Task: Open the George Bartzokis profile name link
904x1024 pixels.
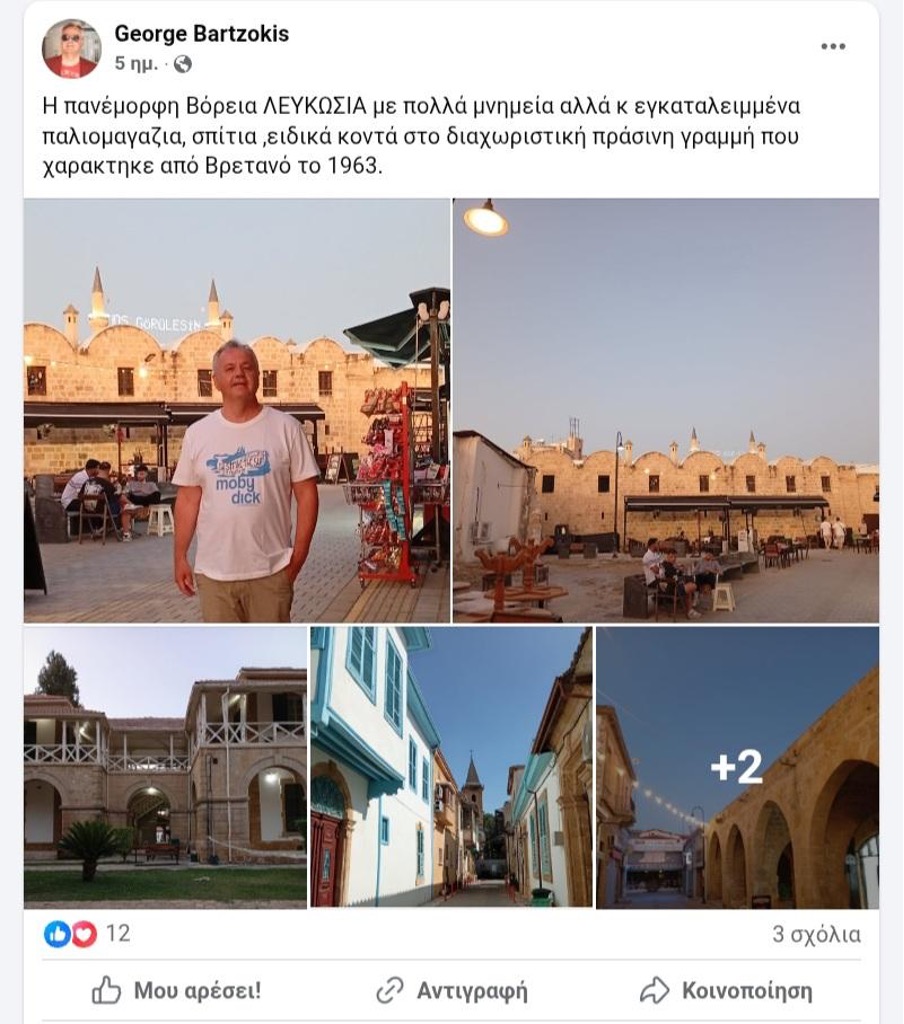Action: pos(201,33)
